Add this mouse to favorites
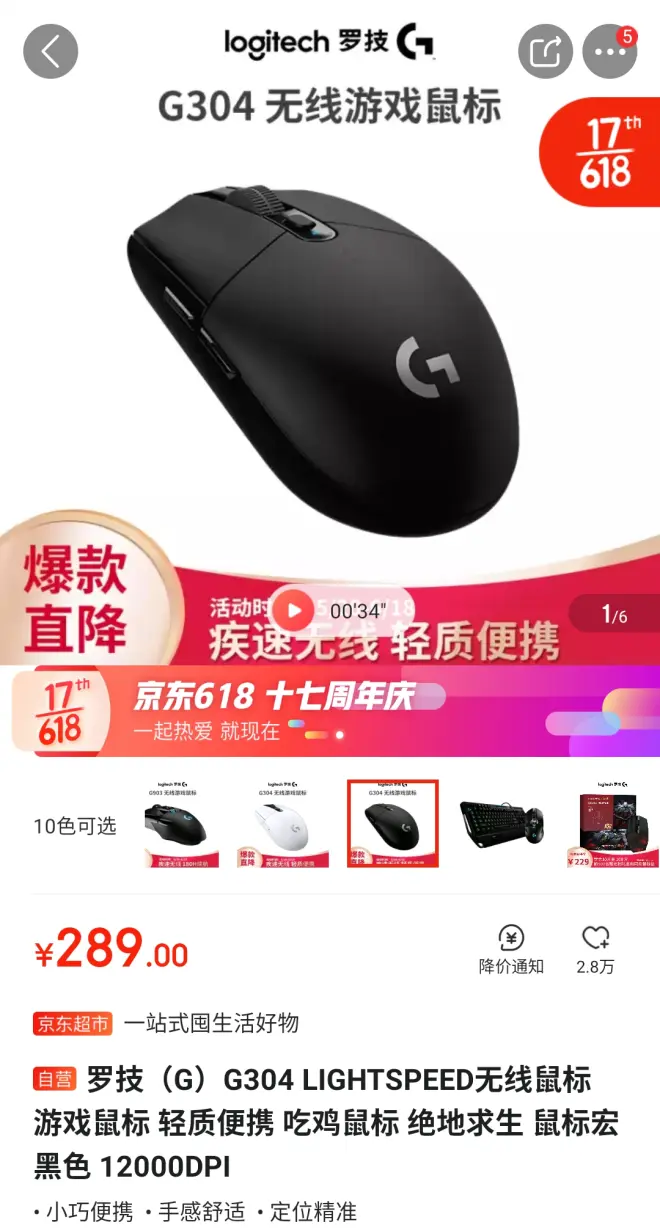 [x=596, y=949]
